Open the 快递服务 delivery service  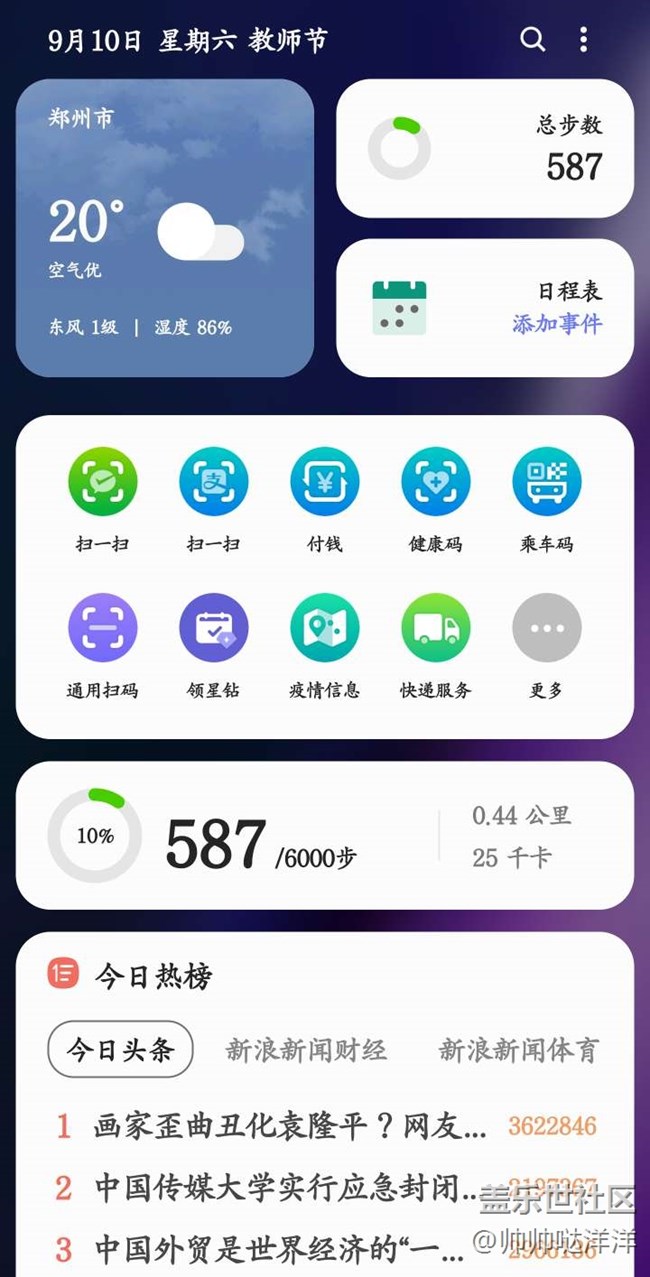click(x=436, y=645)
